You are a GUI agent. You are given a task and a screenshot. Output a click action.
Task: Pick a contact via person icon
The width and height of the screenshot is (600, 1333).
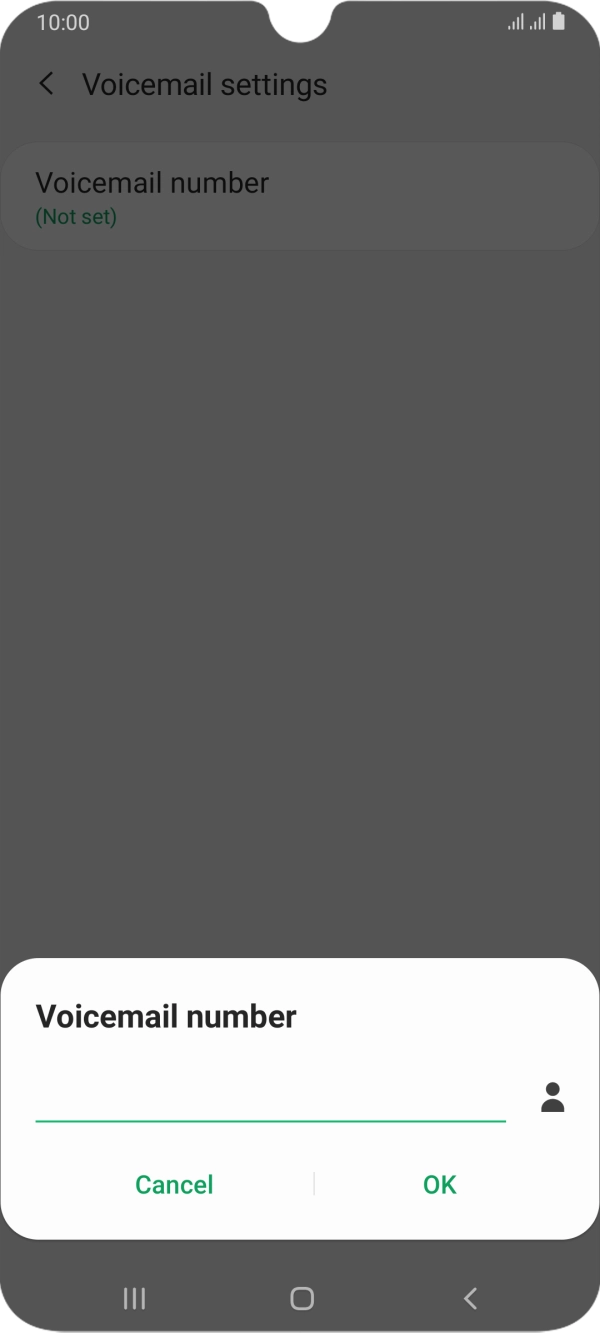tap(552, 1098)
